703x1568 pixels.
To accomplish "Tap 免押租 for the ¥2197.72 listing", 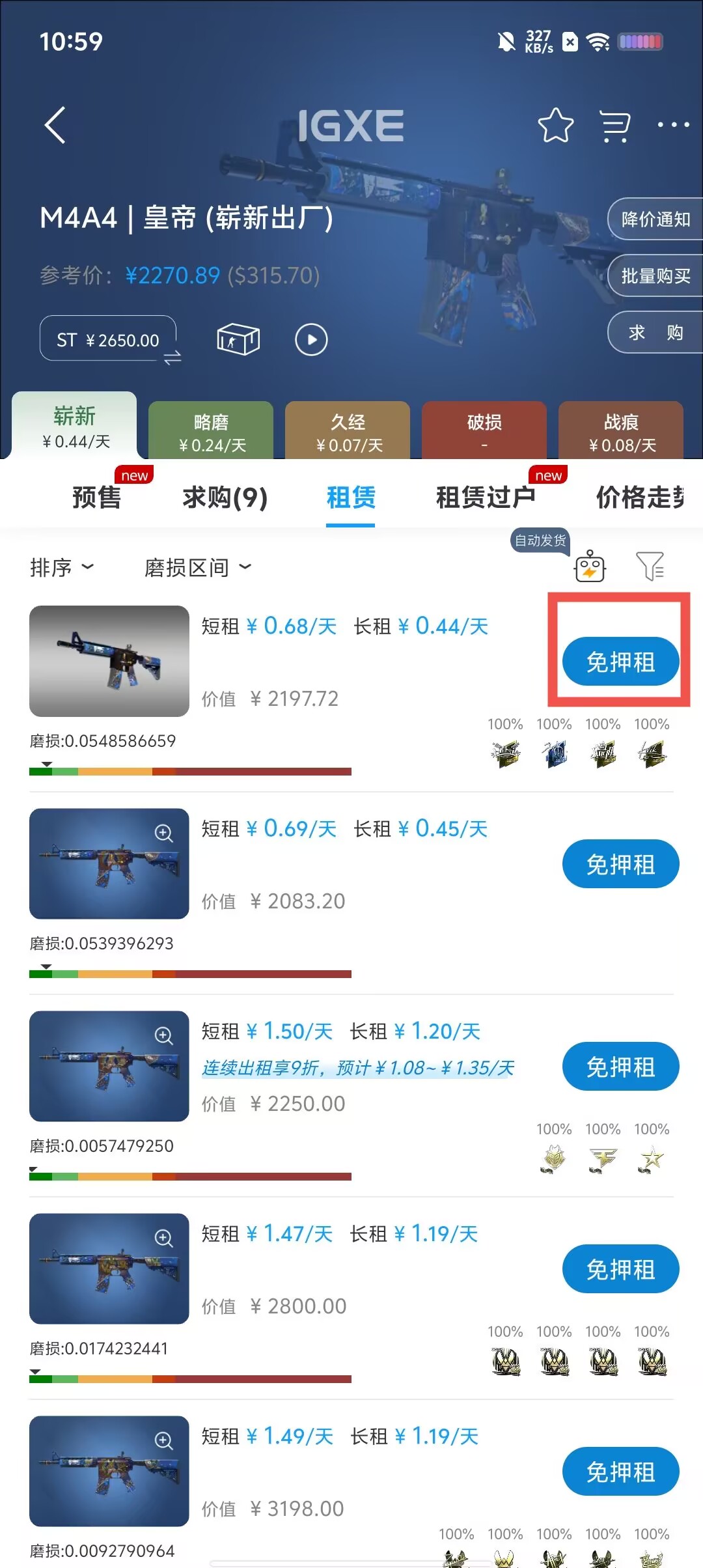I will point(620,662).
